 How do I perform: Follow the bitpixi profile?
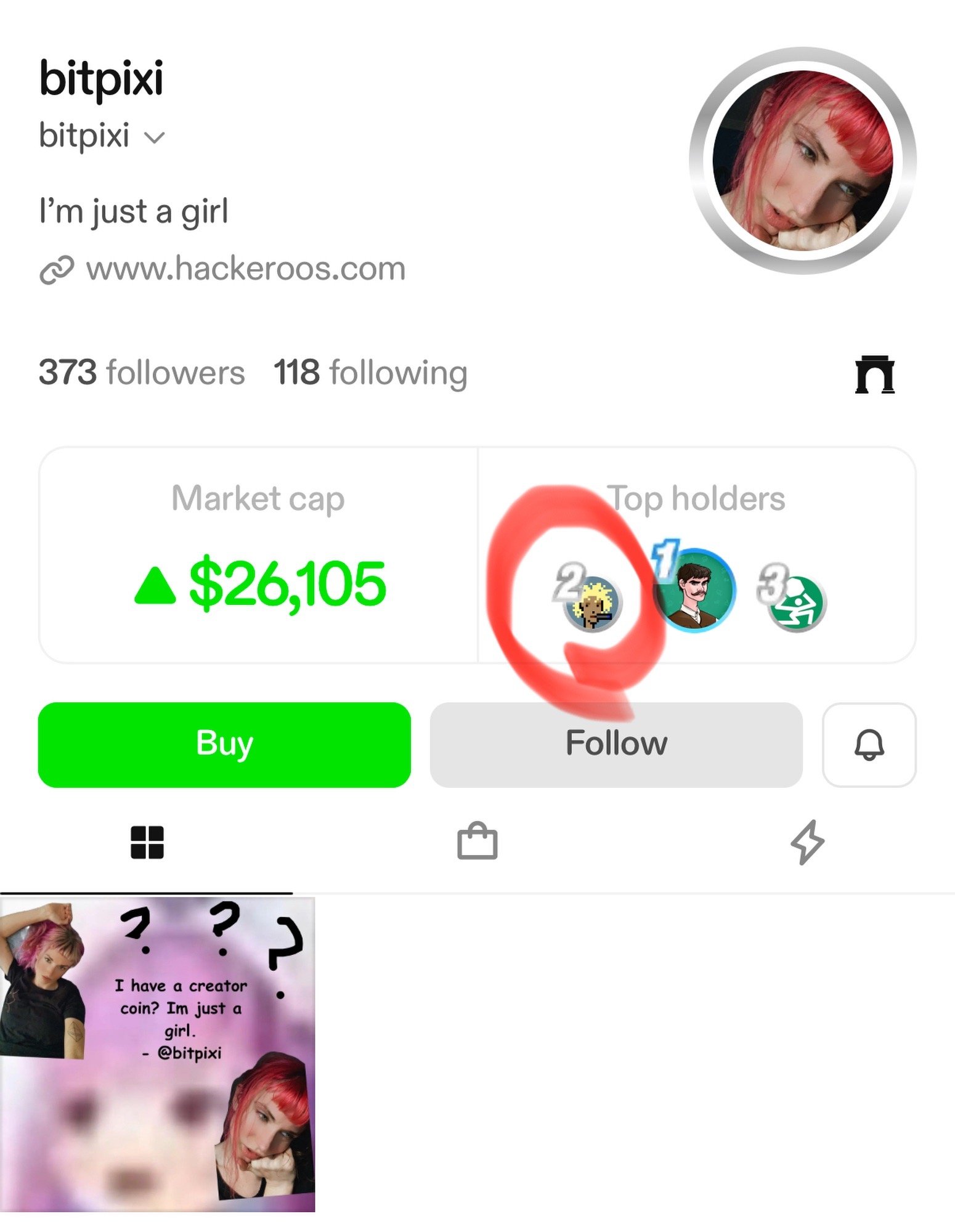[x=616, y=744]
